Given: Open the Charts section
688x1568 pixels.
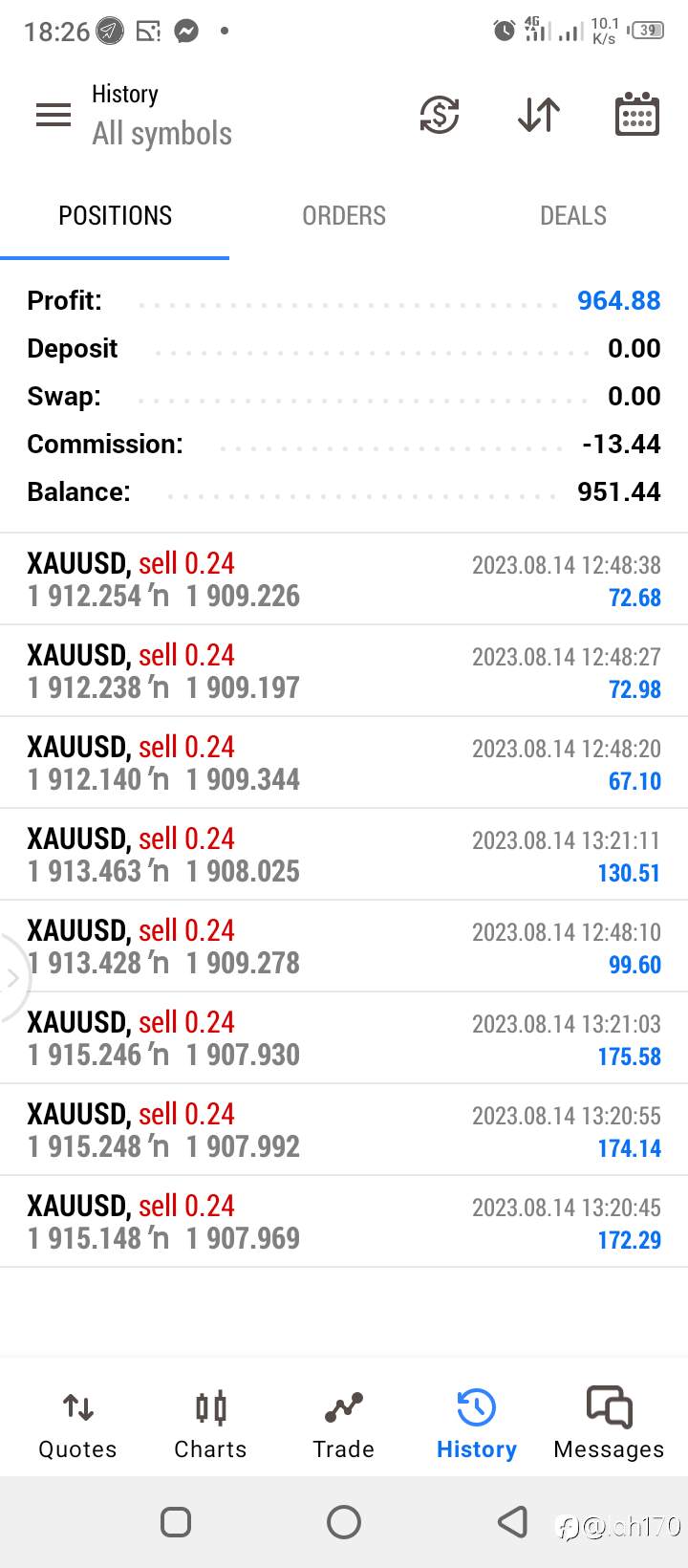Looking at the screenshot, I should pyautogui.click(x=210, y=1425).
